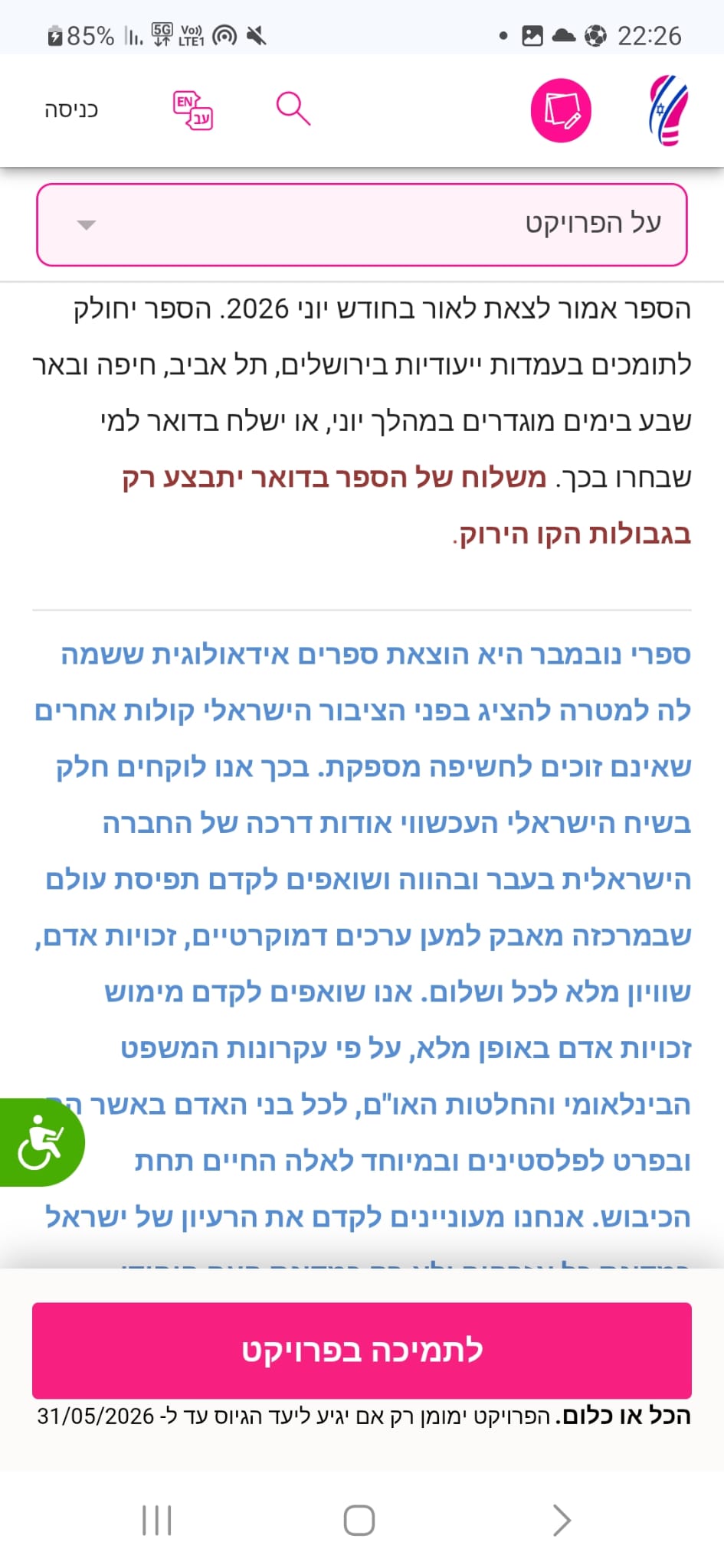The image size is (724, 1568).
Task: Open the pink create project button
Action: 561,110
